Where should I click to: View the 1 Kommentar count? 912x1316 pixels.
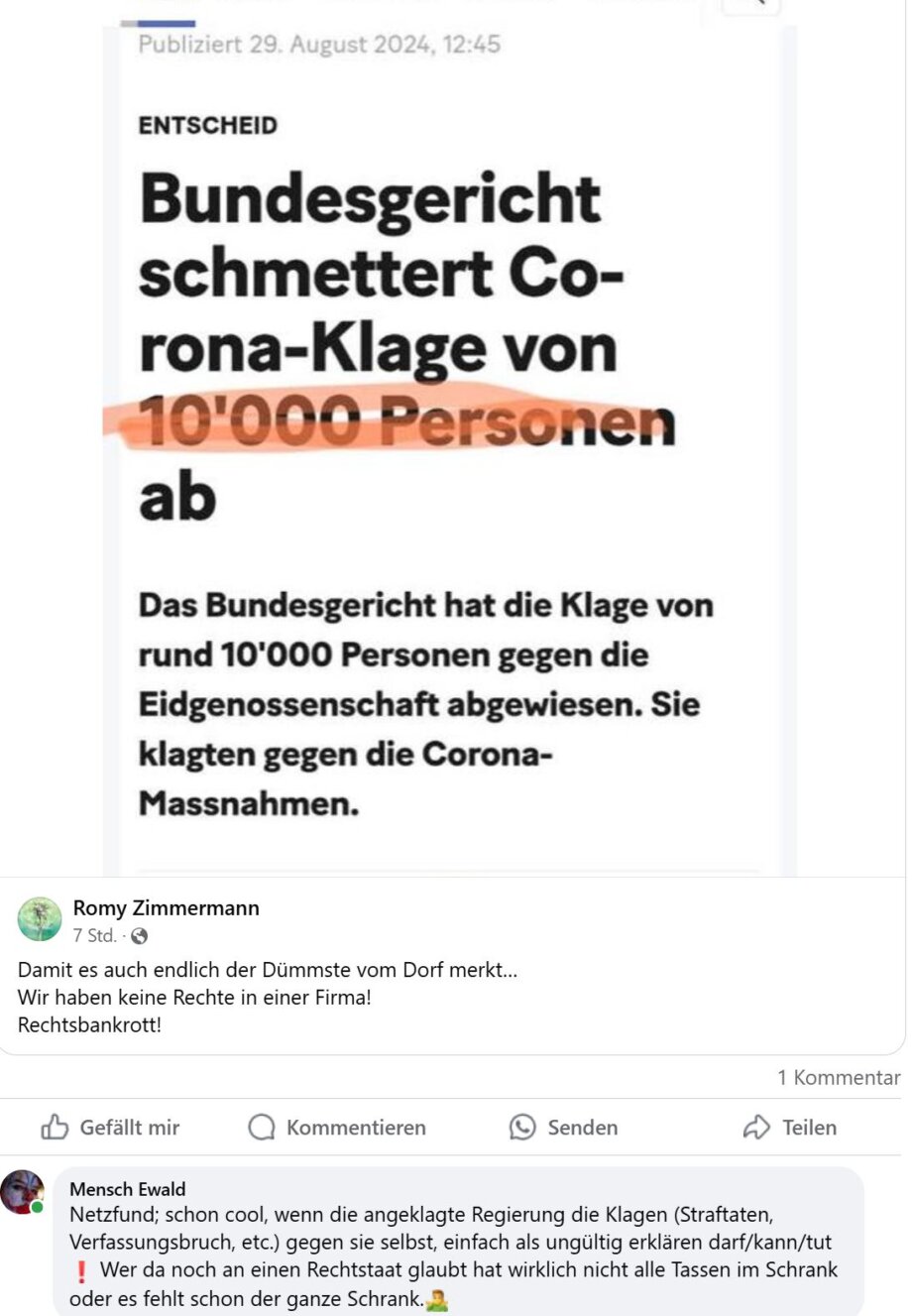[839, 1078]
